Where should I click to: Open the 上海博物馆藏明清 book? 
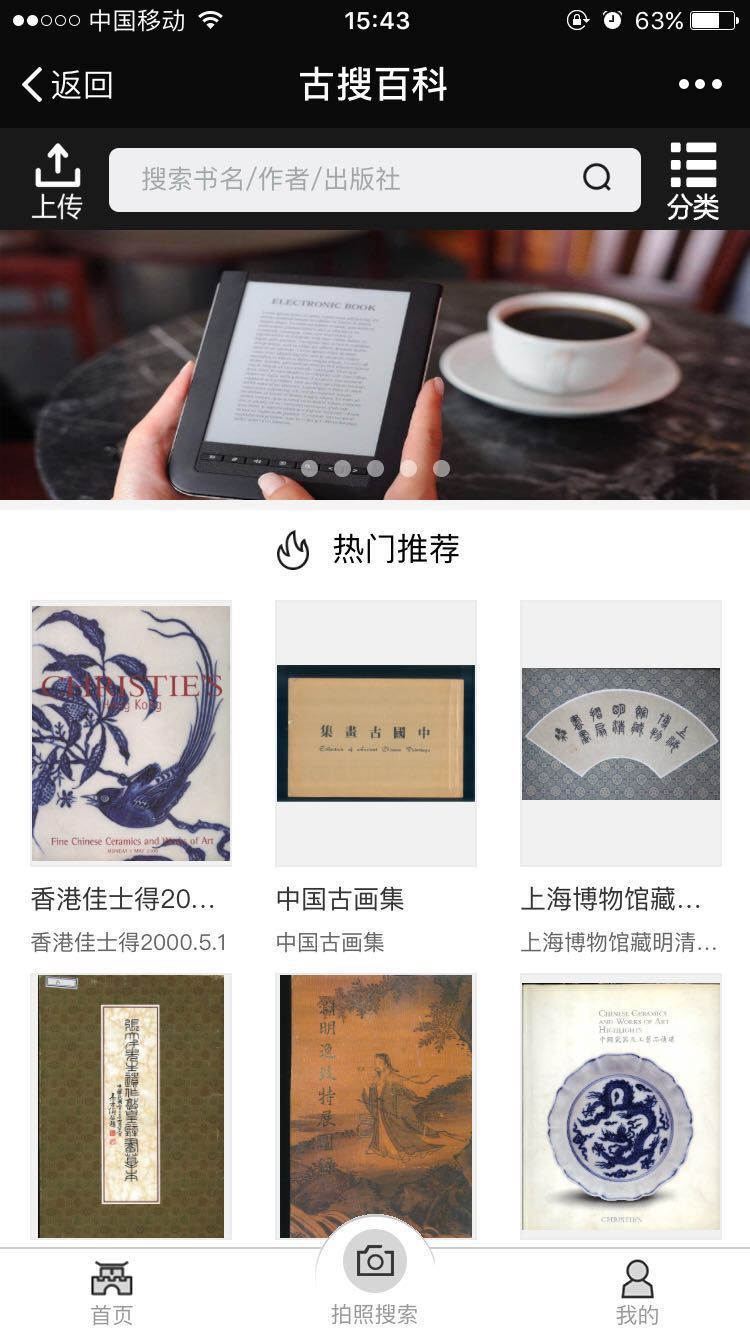click(x=621, y=732)
